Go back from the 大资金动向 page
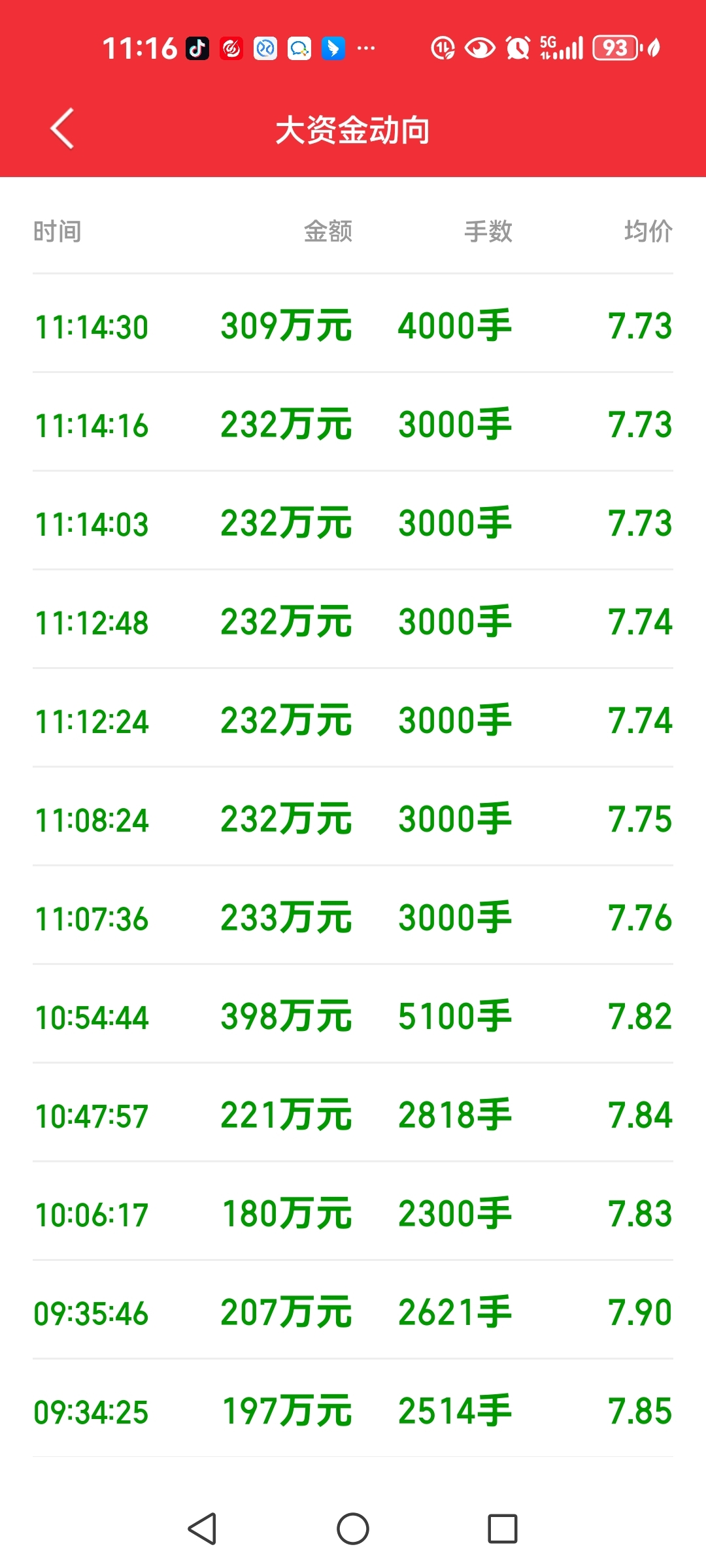 (63, 129)
